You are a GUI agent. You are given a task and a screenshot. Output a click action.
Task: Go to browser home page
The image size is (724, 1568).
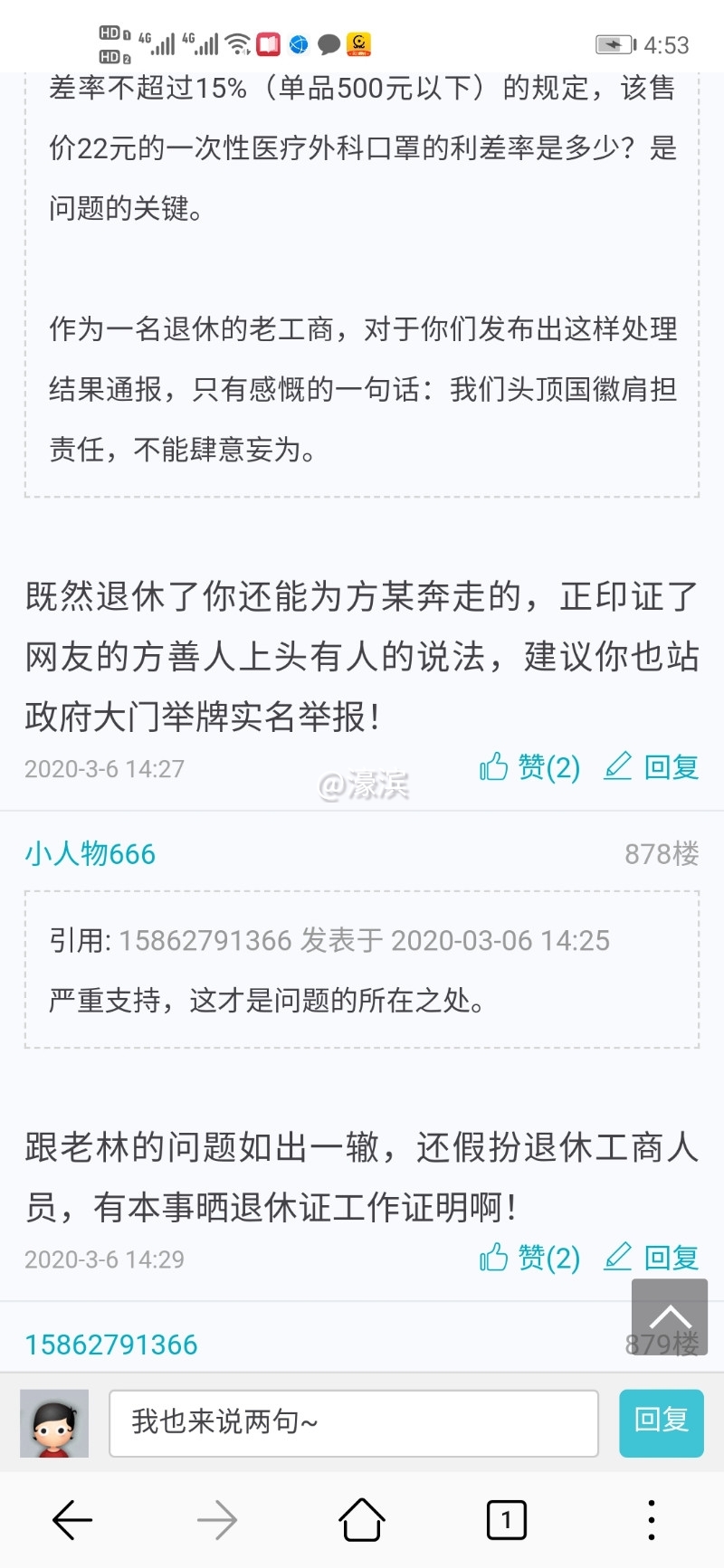click(x=362, y=1520)
